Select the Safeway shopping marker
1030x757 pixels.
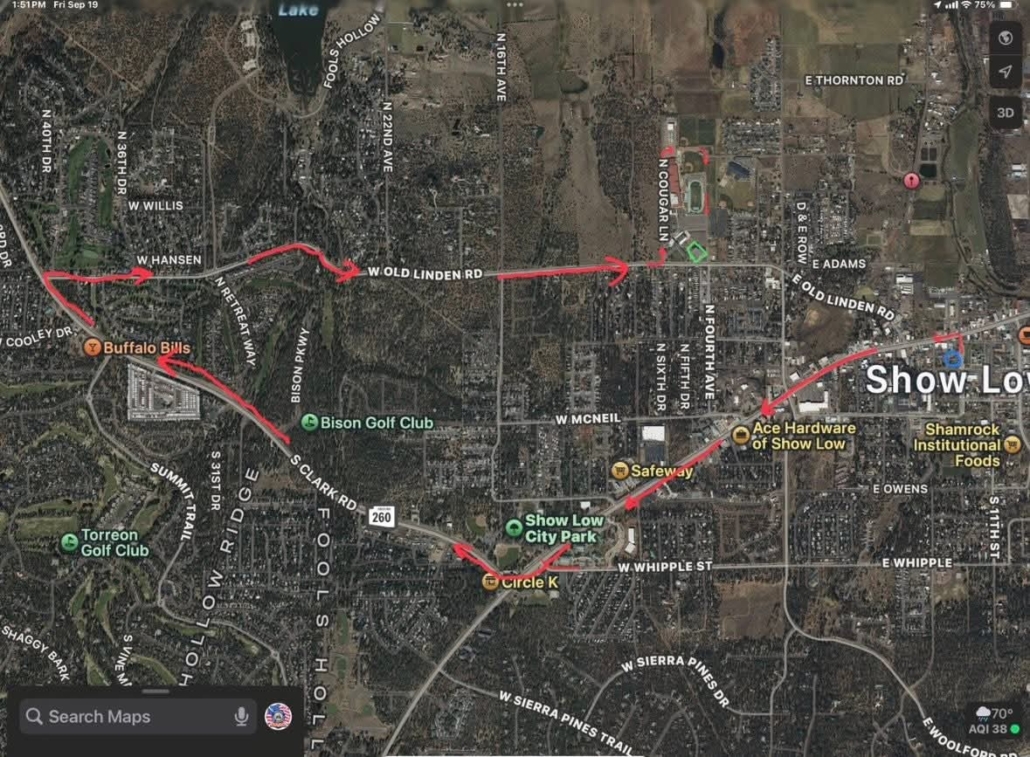point(621,470)
